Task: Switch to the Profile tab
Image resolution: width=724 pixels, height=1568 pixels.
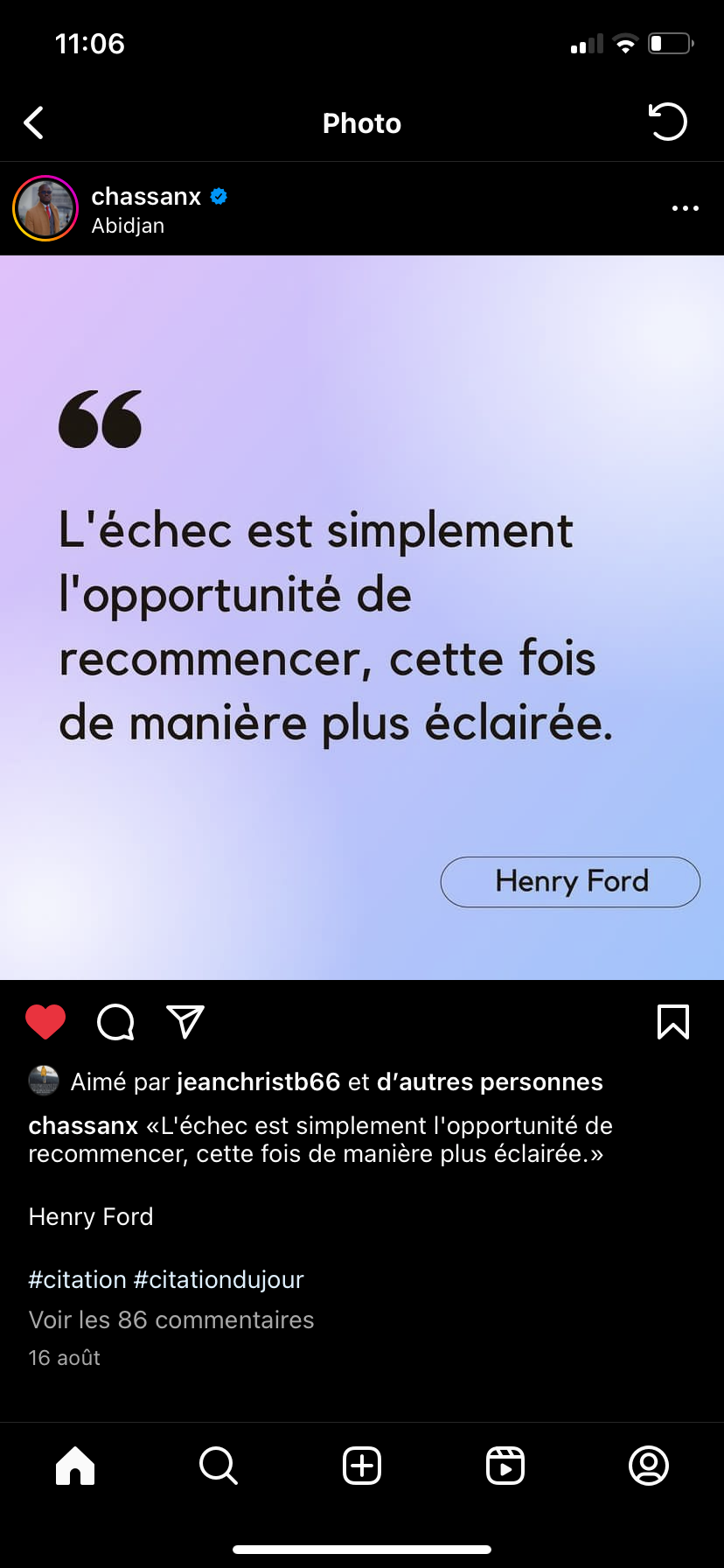Action: (649, 1466)
